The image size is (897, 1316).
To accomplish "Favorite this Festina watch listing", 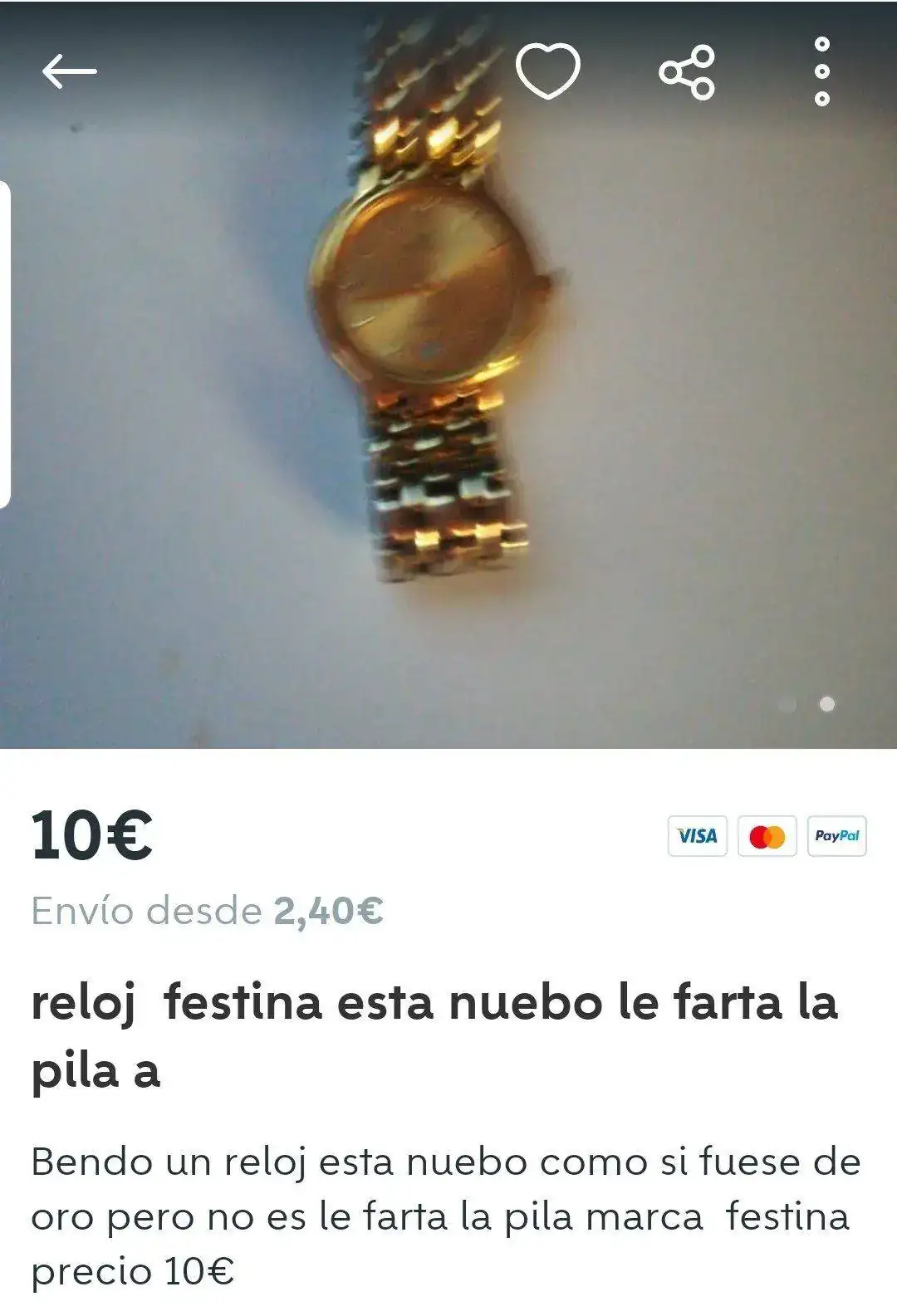I will [547, 71].
